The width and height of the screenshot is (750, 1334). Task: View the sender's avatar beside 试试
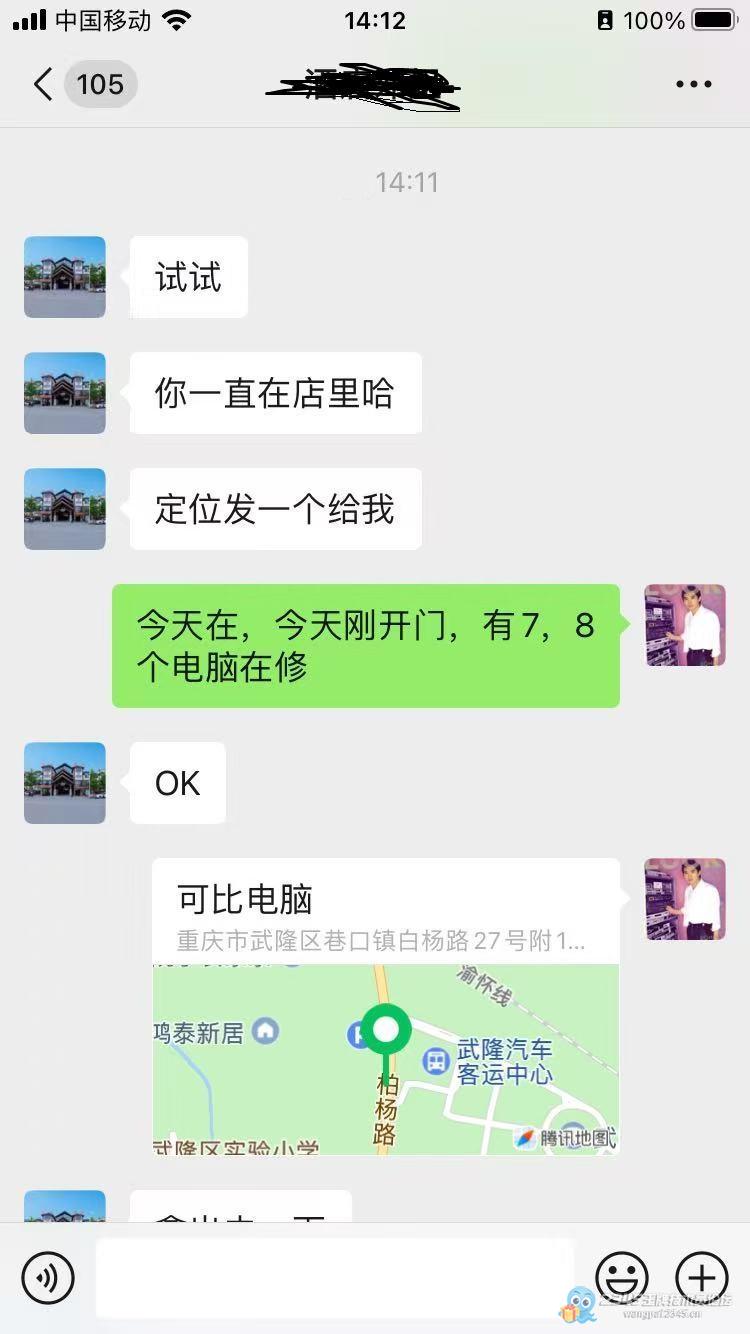[65, 277]
